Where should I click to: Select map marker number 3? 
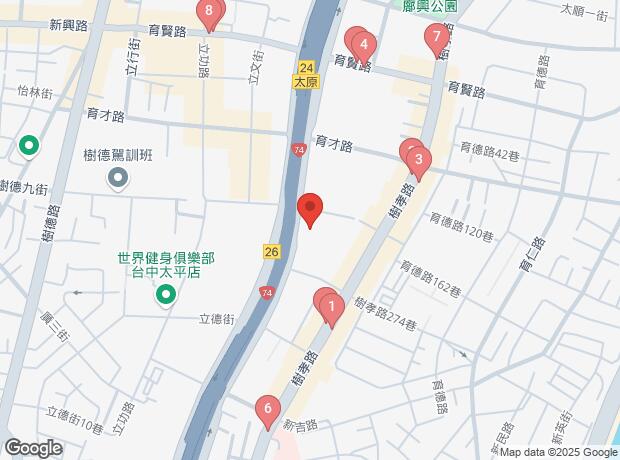point(419,160)
